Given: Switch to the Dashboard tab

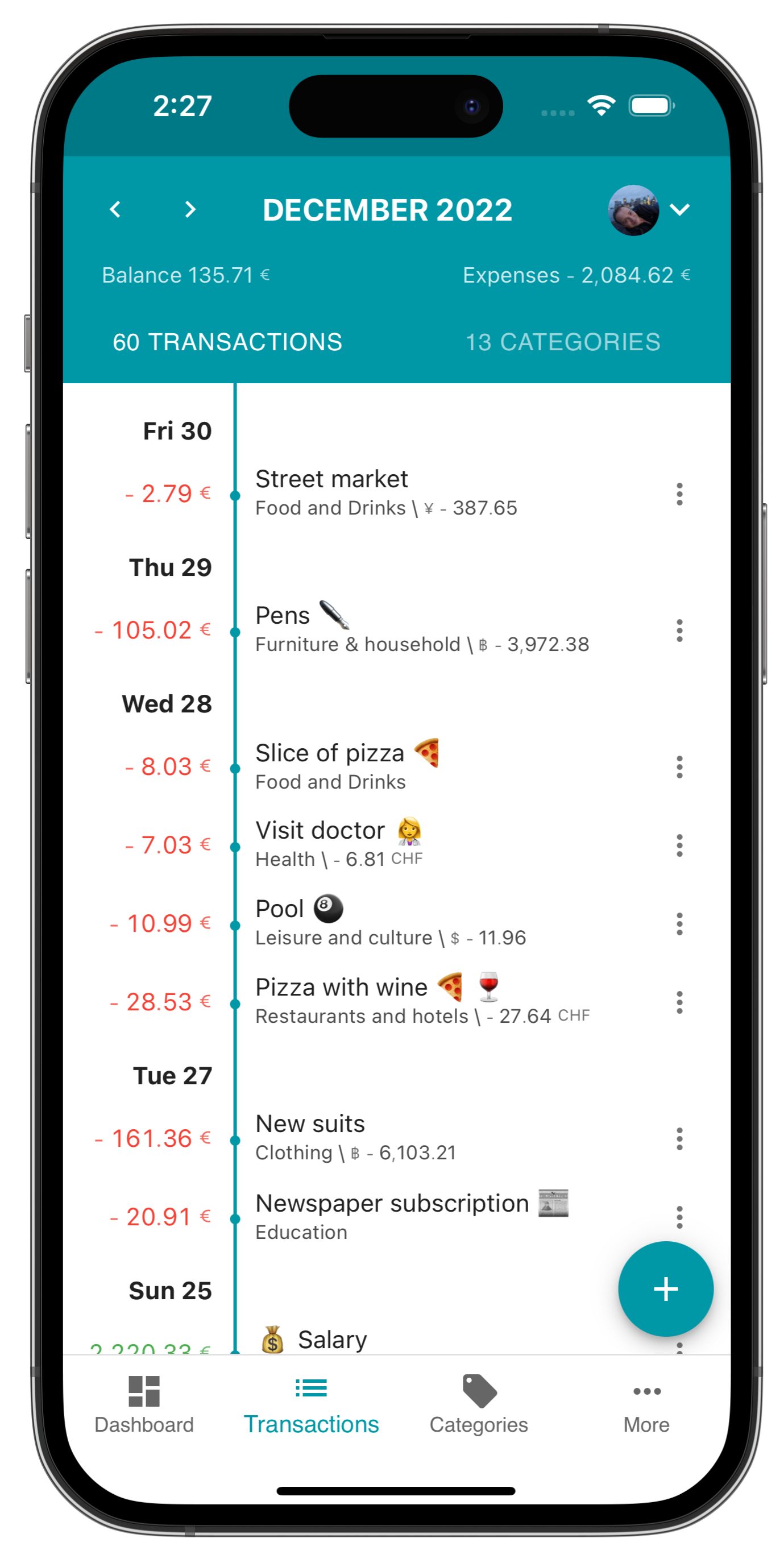Looking at the screenshot, I should (x=144, y=1404).
